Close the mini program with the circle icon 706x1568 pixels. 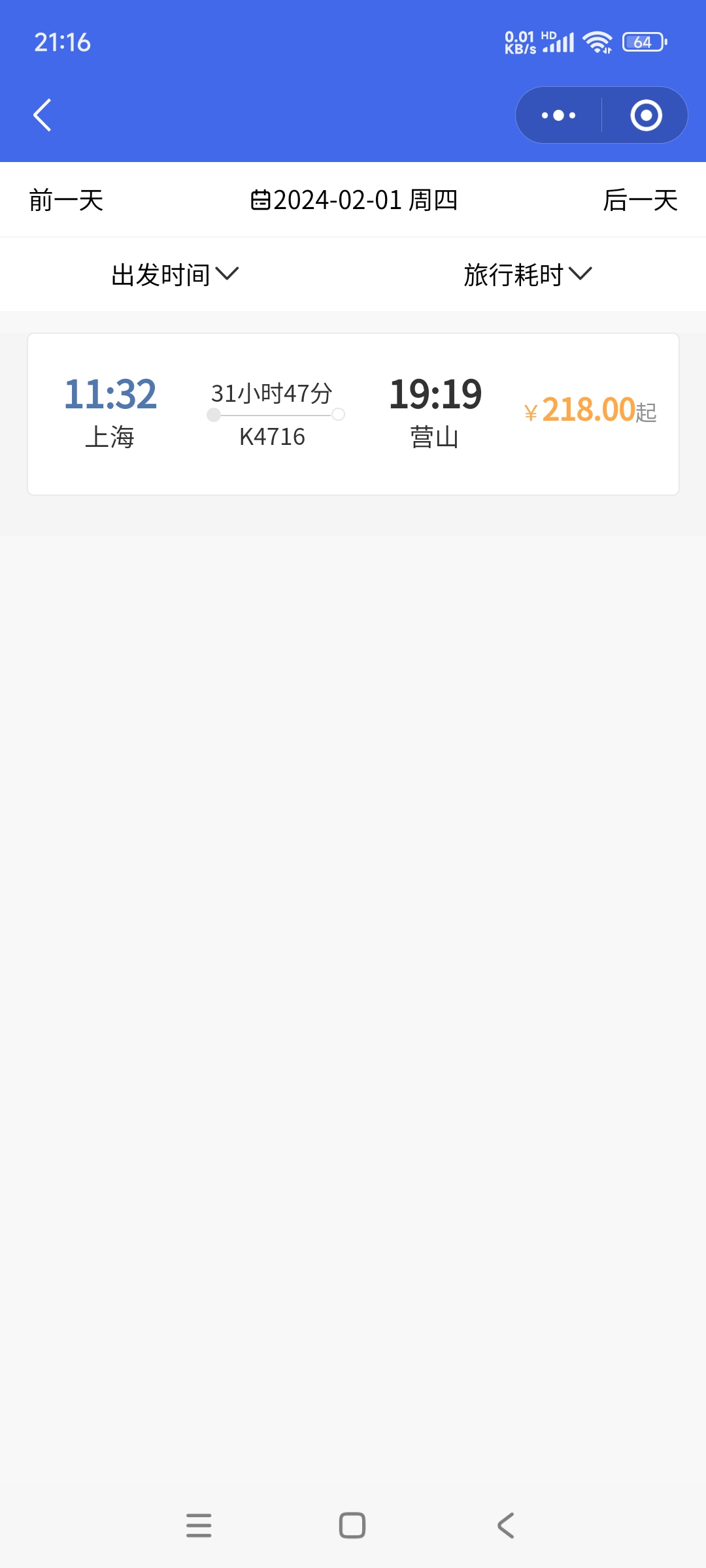click(x=646, y=116)
